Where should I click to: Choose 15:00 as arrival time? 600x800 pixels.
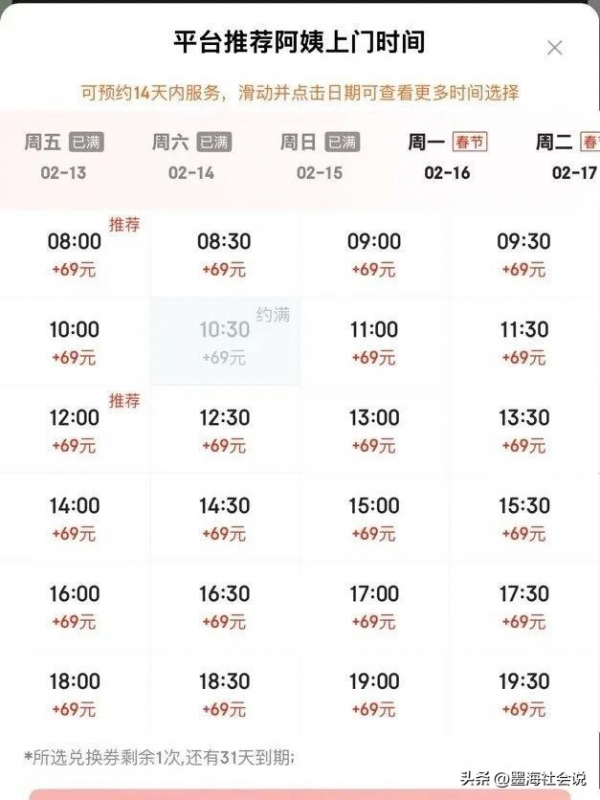coord(374,518)
